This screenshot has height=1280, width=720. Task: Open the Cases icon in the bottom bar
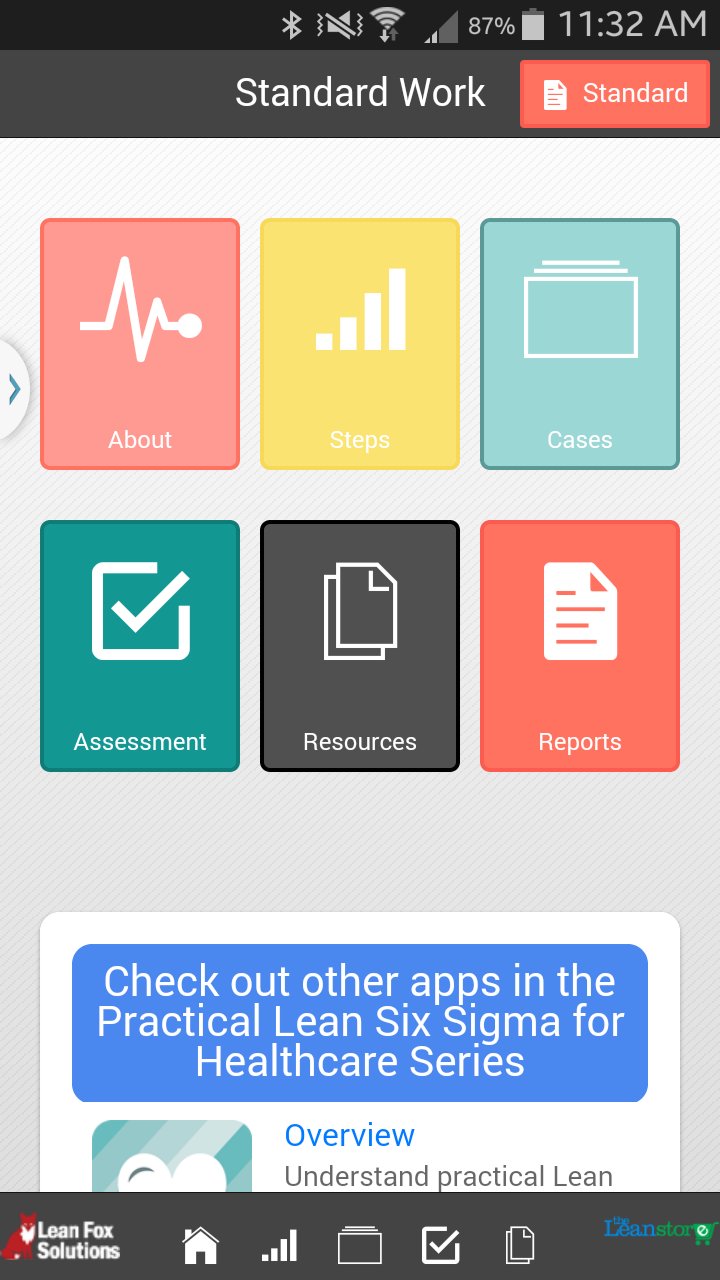(x=361, y=1243)
